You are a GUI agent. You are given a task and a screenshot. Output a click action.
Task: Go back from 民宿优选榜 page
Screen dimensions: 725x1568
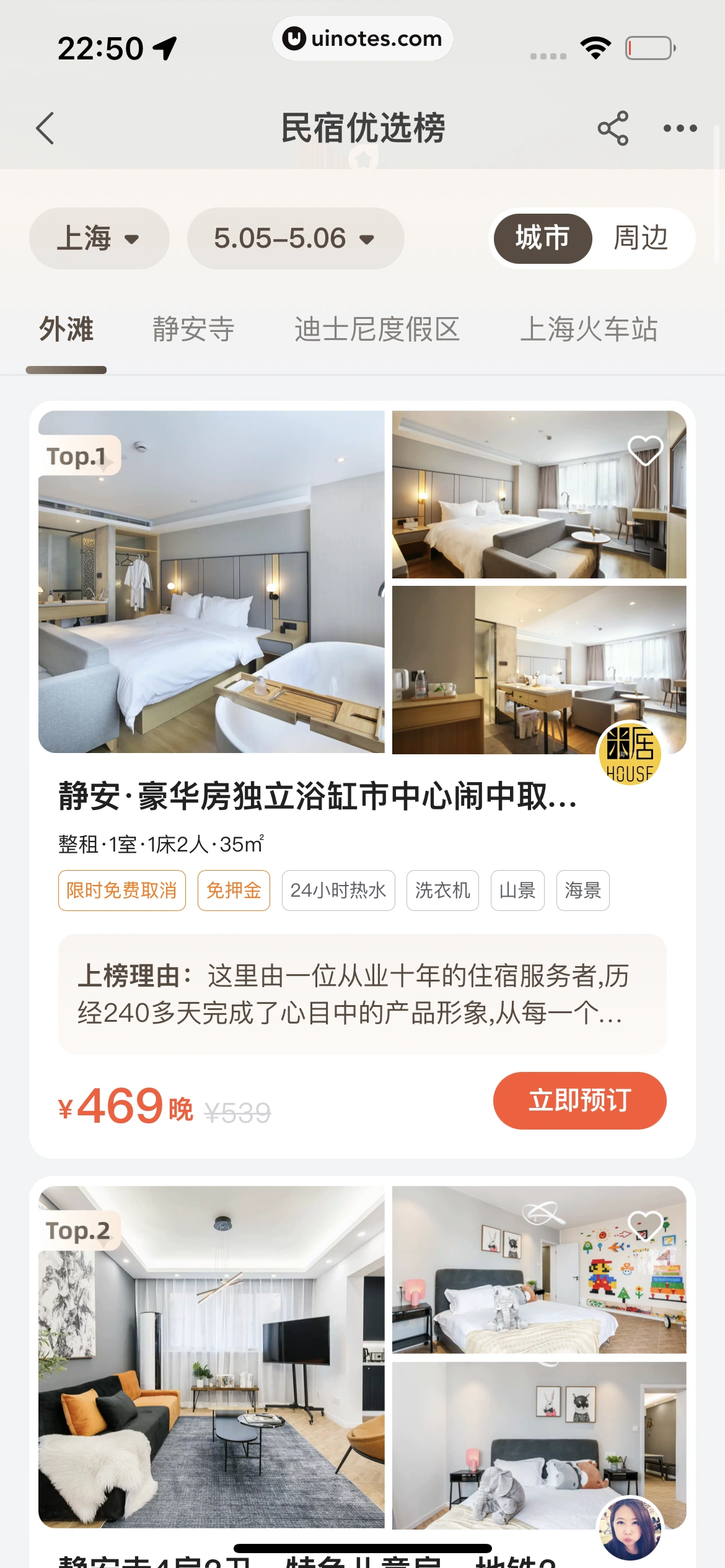coord(45,128)
